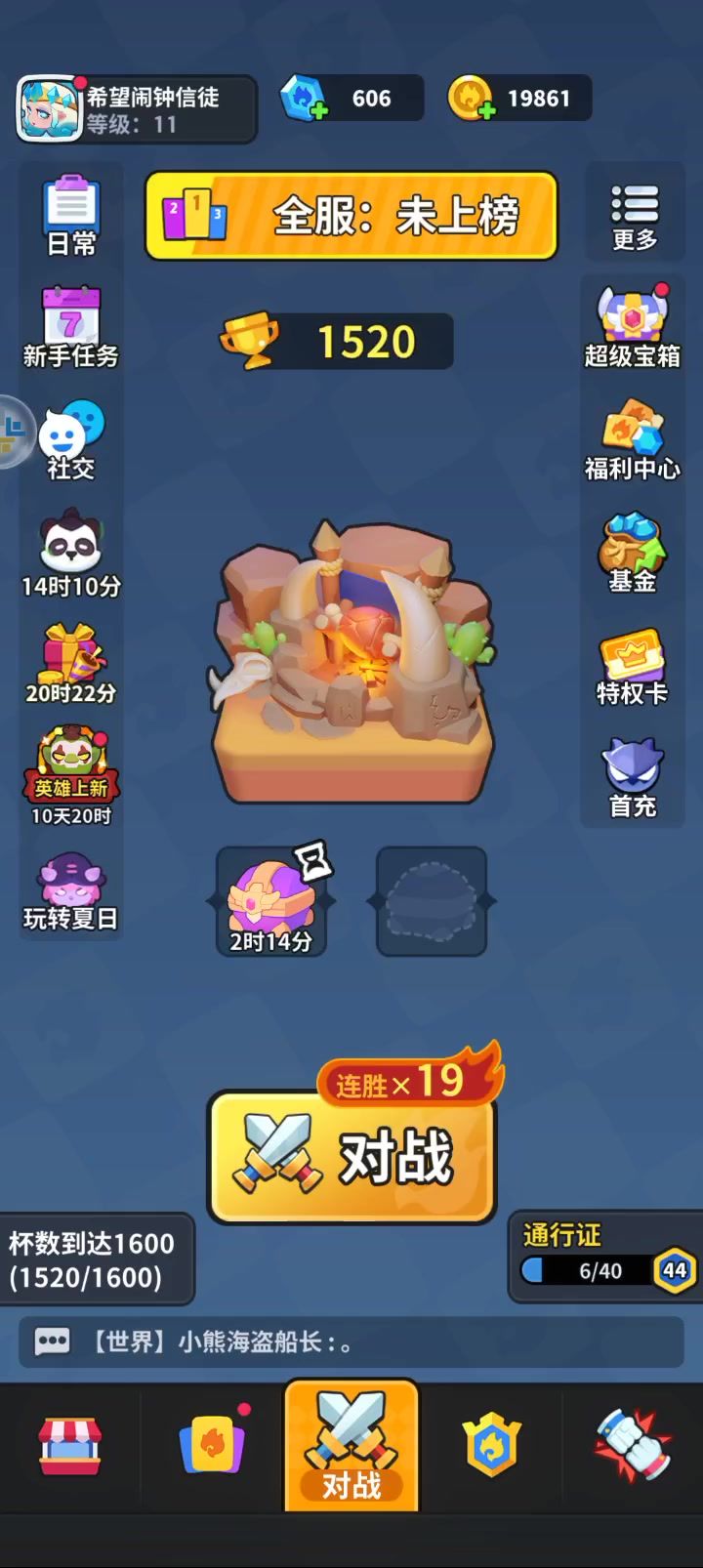Open the player profile avatar
This screenshot has width=703, height=1568.
[49, 108]
